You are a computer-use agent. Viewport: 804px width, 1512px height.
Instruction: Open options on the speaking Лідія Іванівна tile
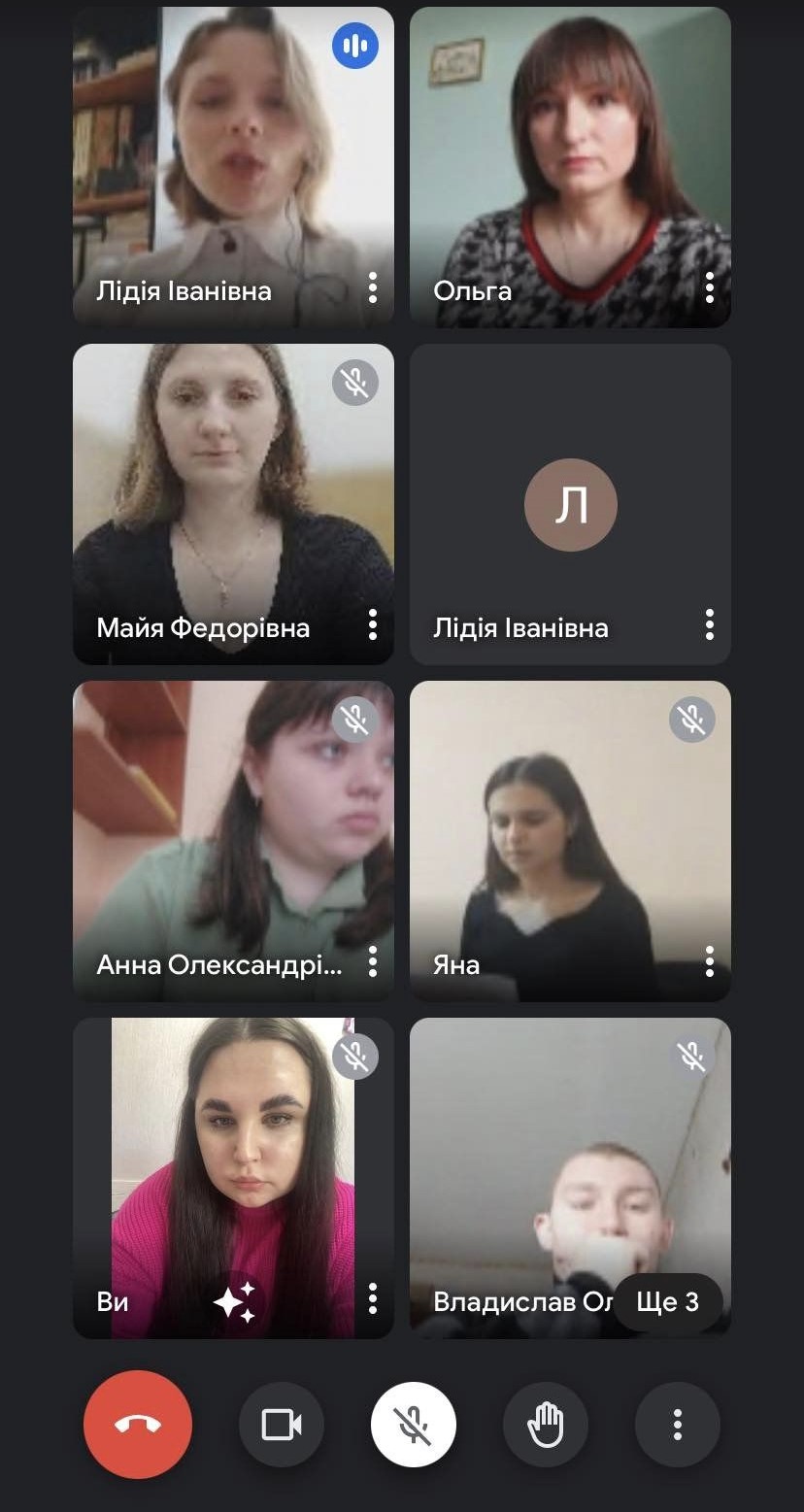[373, 287]
